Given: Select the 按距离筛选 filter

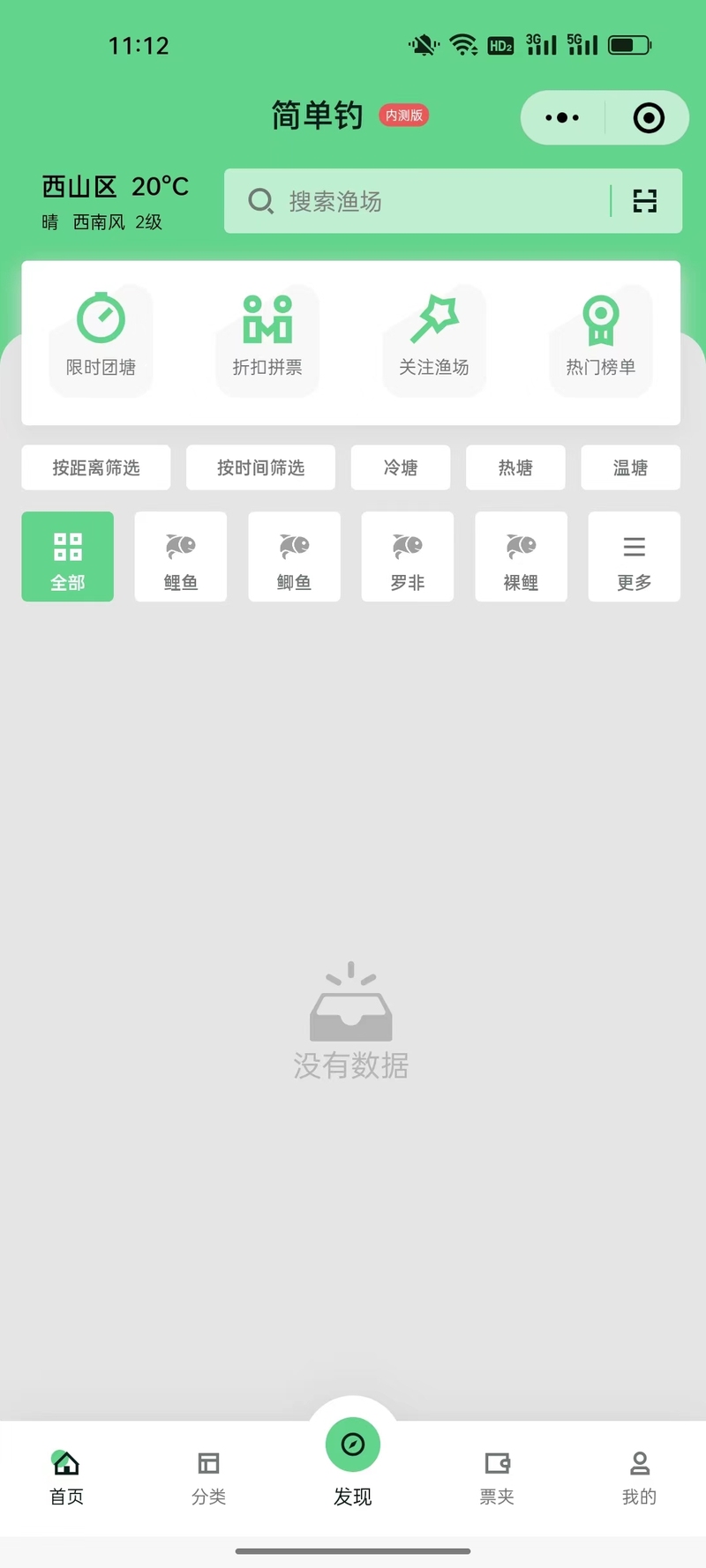Looking at the screenshot, I should pyautogui.click(x=96, y=467).
